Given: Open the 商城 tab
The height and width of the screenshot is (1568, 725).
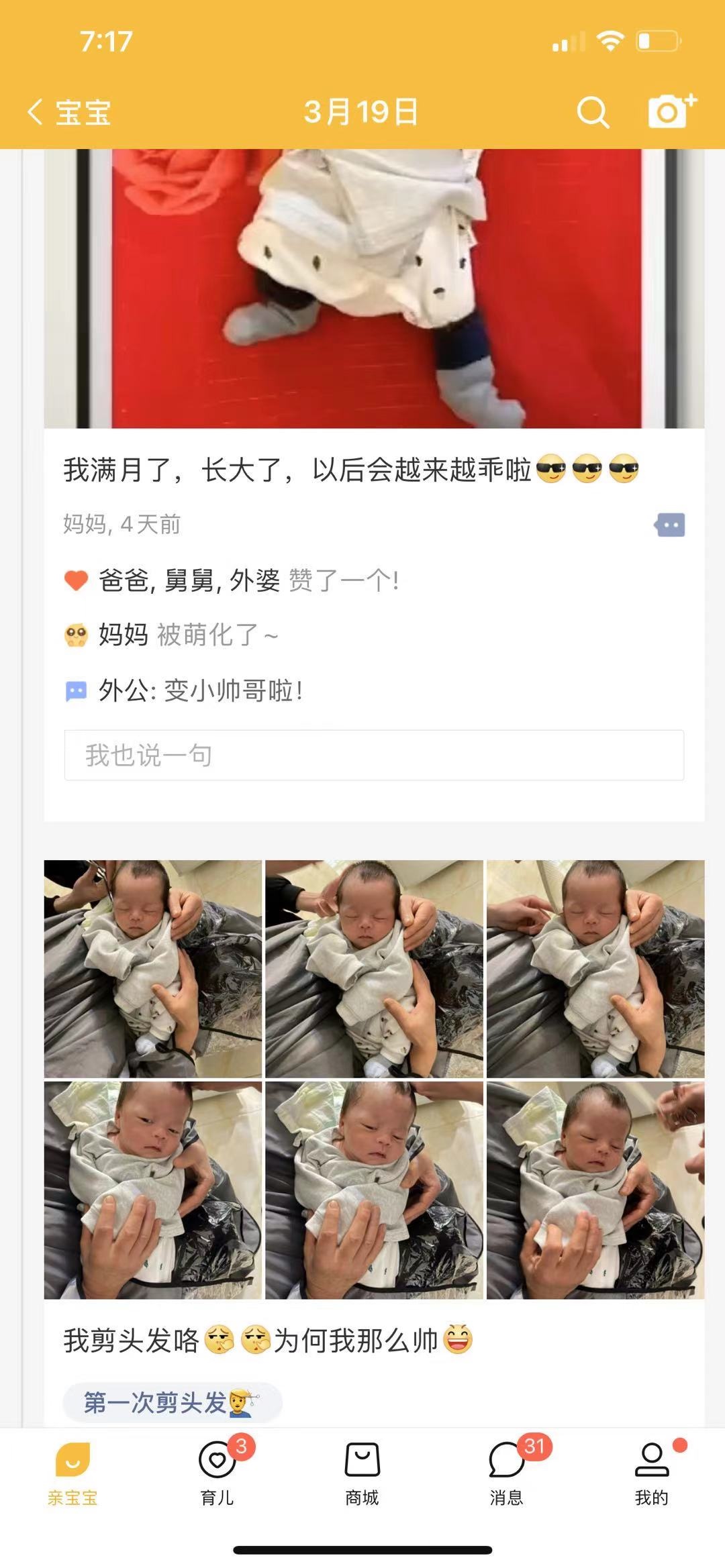Looking at the screenshot, I should pyautogui.click(x=362, y=1472).
